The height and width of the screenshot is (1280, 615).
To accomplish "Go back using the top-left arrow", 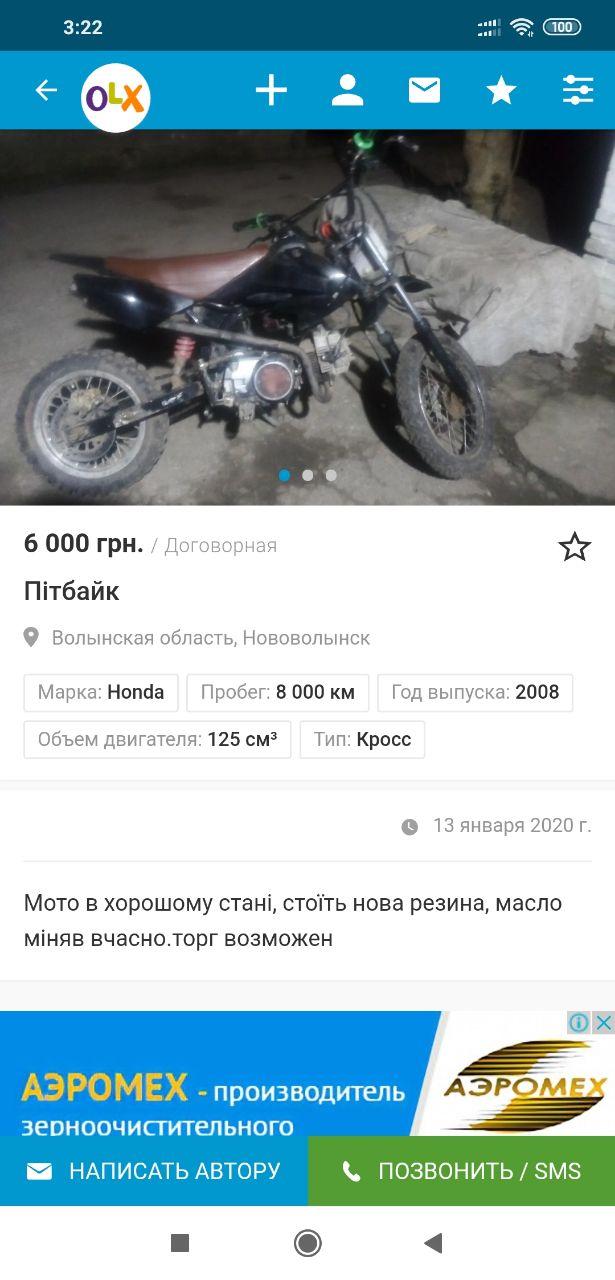I will pos(46,91).
